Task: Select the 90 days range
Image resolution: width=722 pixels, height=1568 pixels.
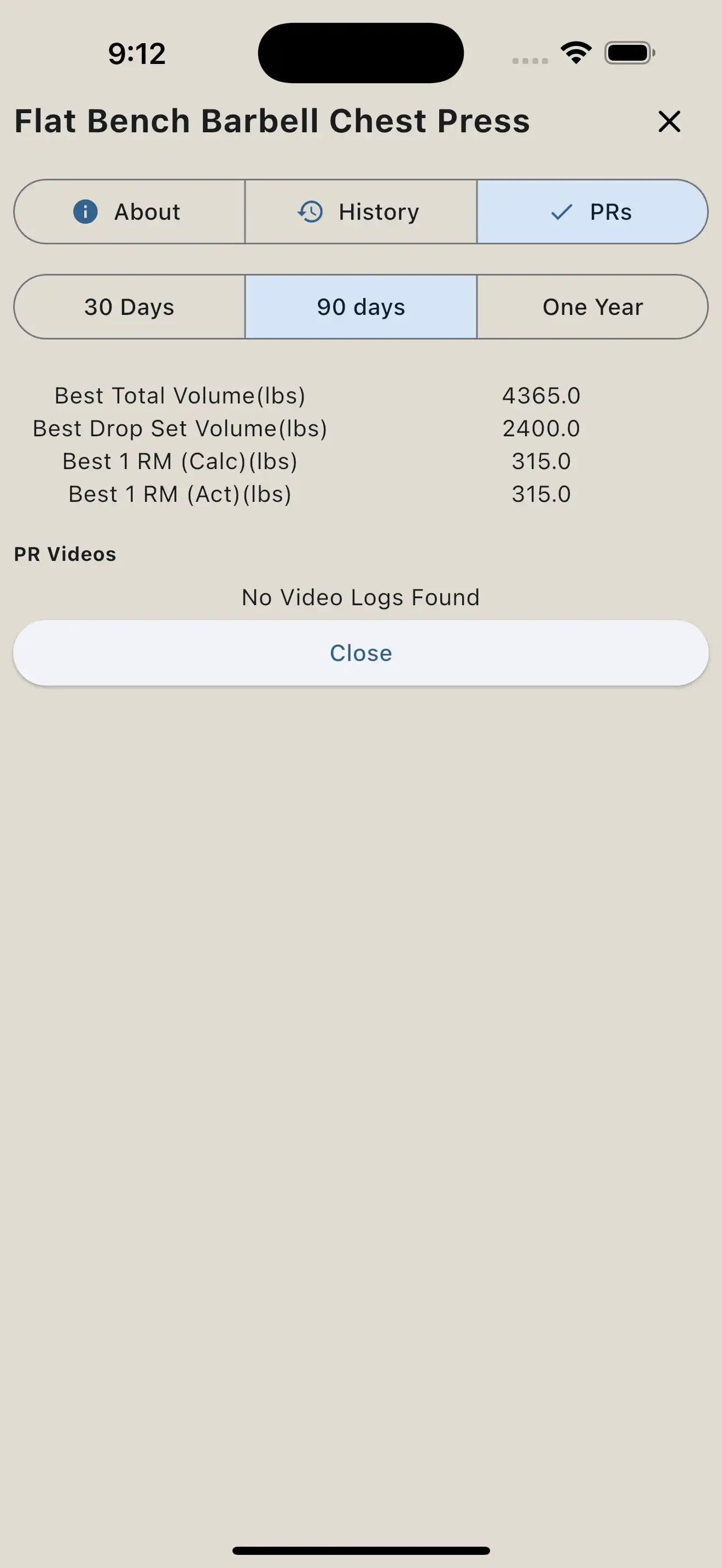Action: click(x=360, y=307)
